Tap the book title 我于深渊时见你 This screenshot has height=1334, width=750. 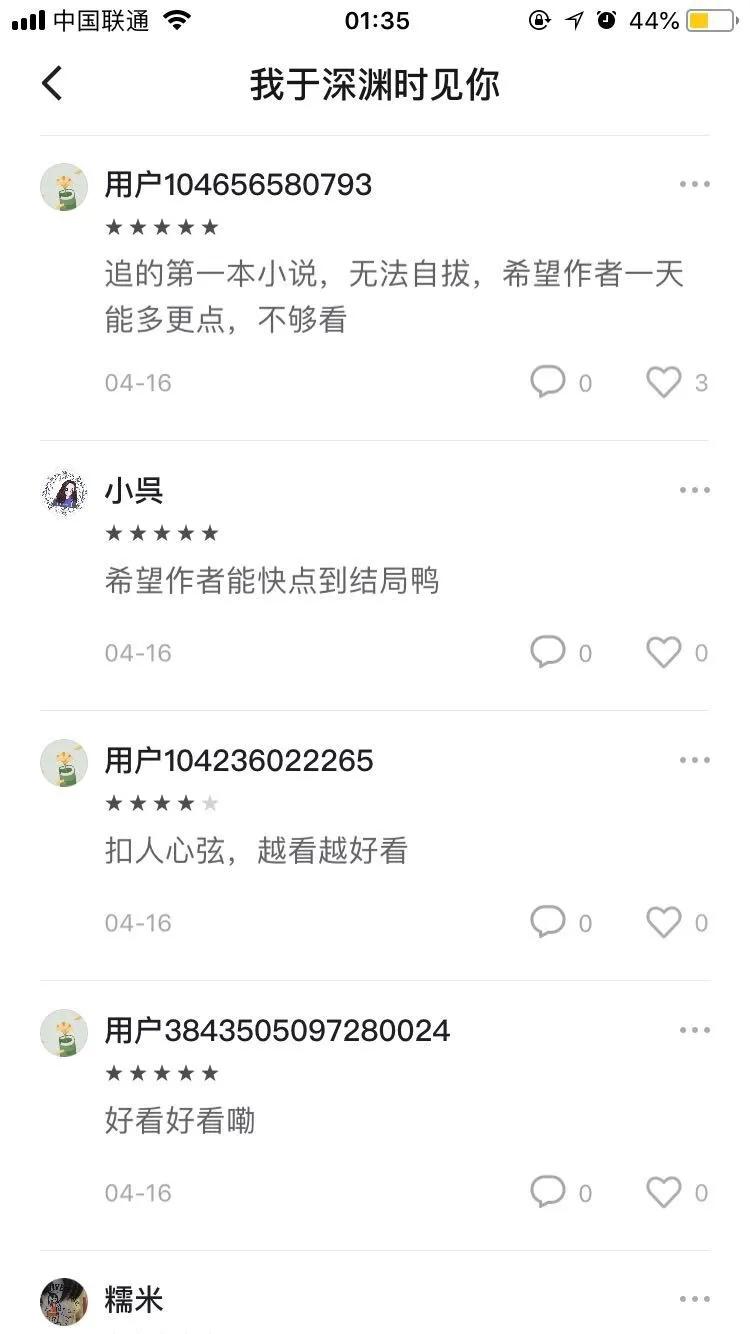[x=375, y=85]
